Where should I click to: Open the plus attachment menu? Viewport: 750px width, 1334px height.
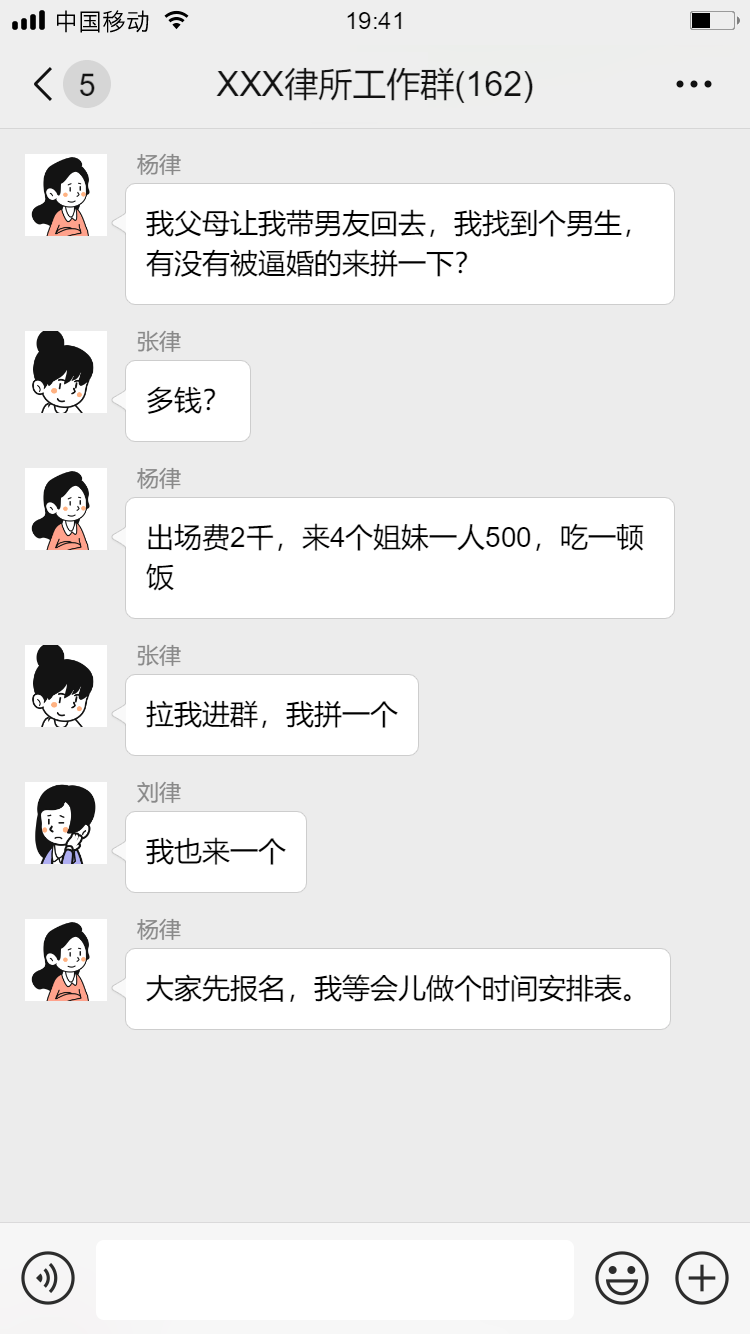(702, 1278)
